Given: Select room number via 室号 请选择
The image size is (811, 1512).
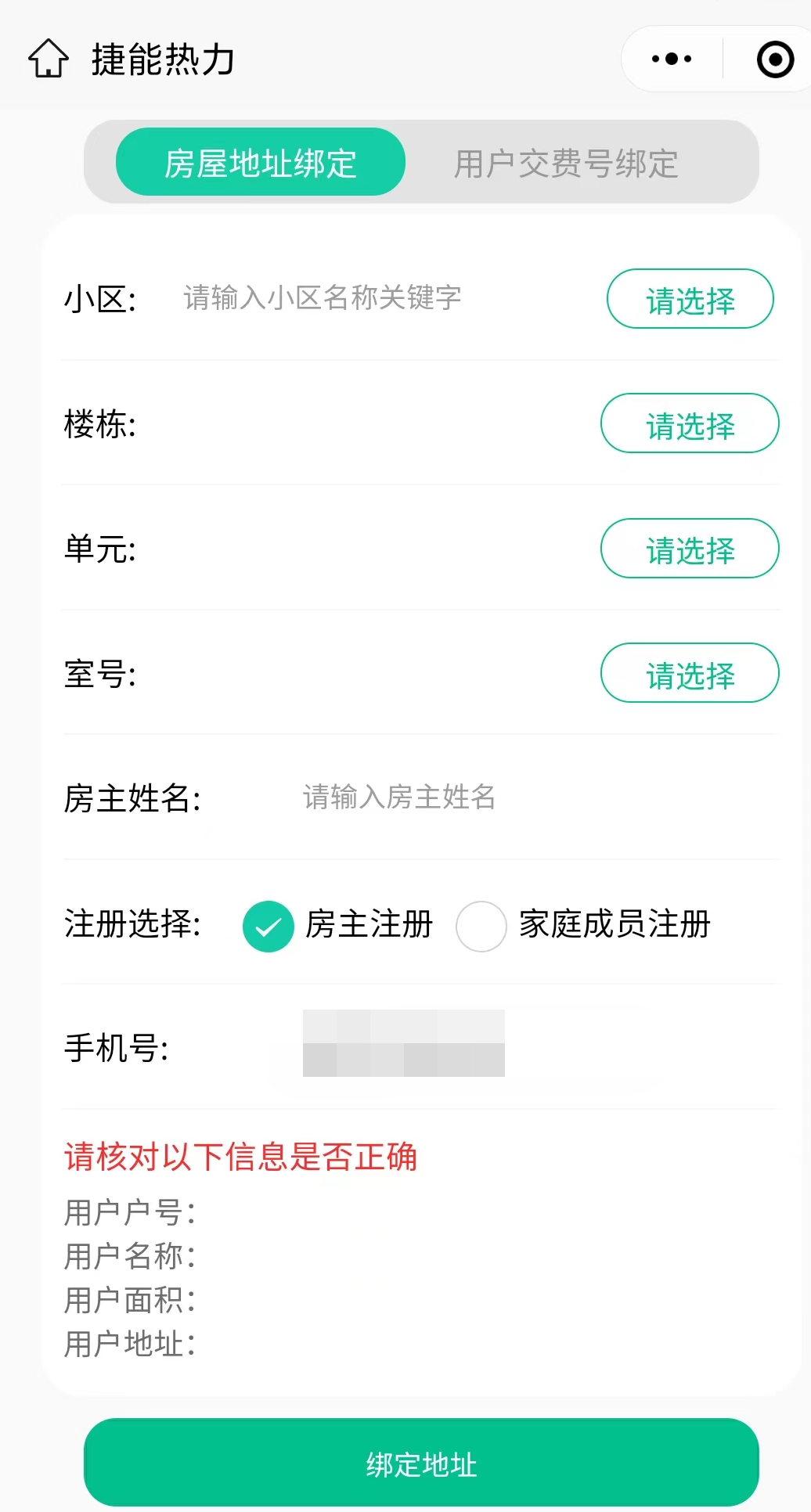Looking at the screenshot, I should point(690,673).
